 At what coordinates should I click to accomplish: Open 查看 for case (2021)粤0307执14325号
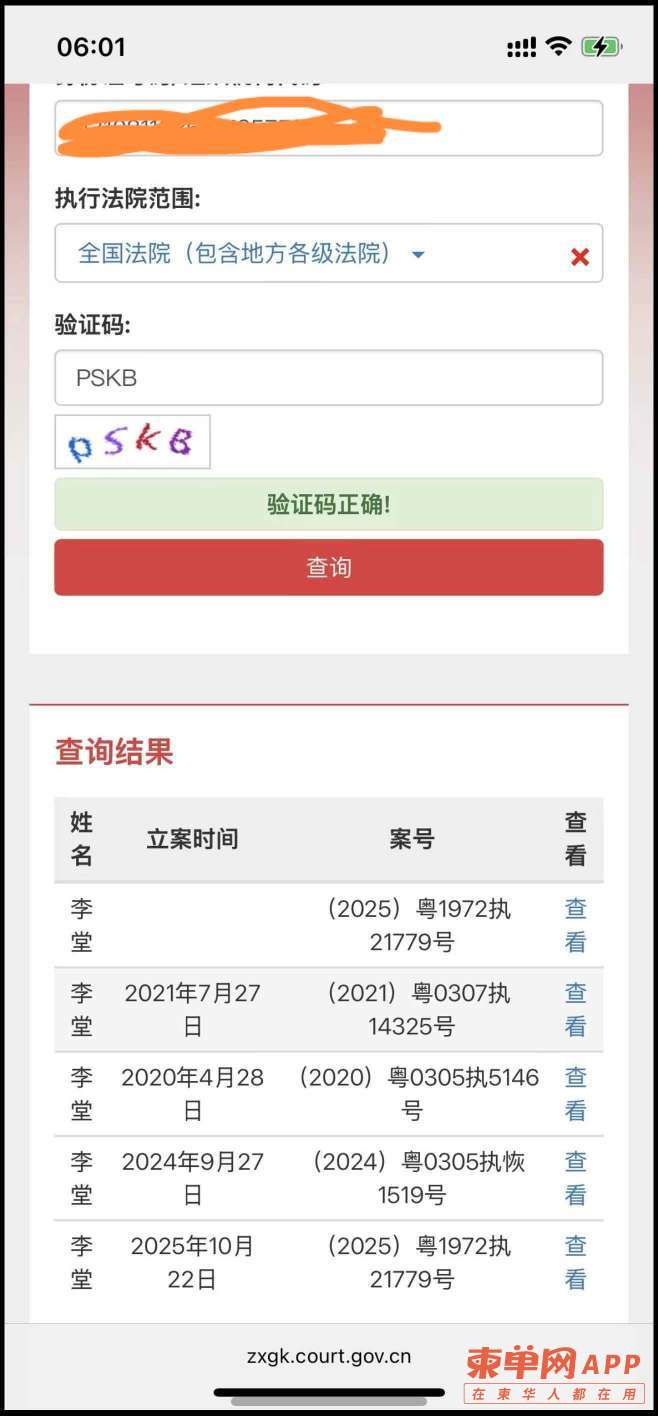[x=575, y=1009]
